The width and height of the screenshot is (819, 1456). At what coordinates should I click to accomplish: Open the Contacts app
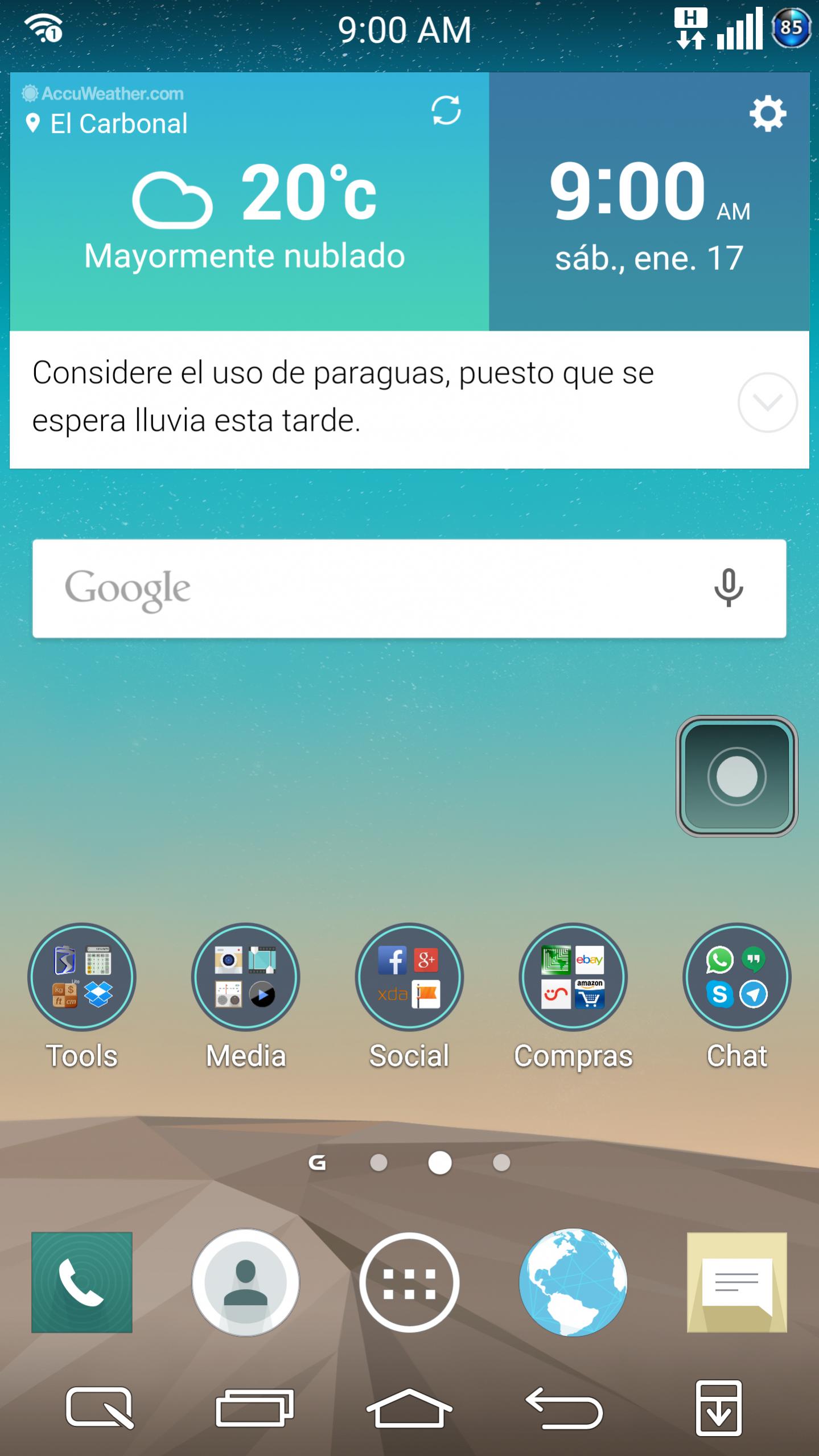(245, 1282)
